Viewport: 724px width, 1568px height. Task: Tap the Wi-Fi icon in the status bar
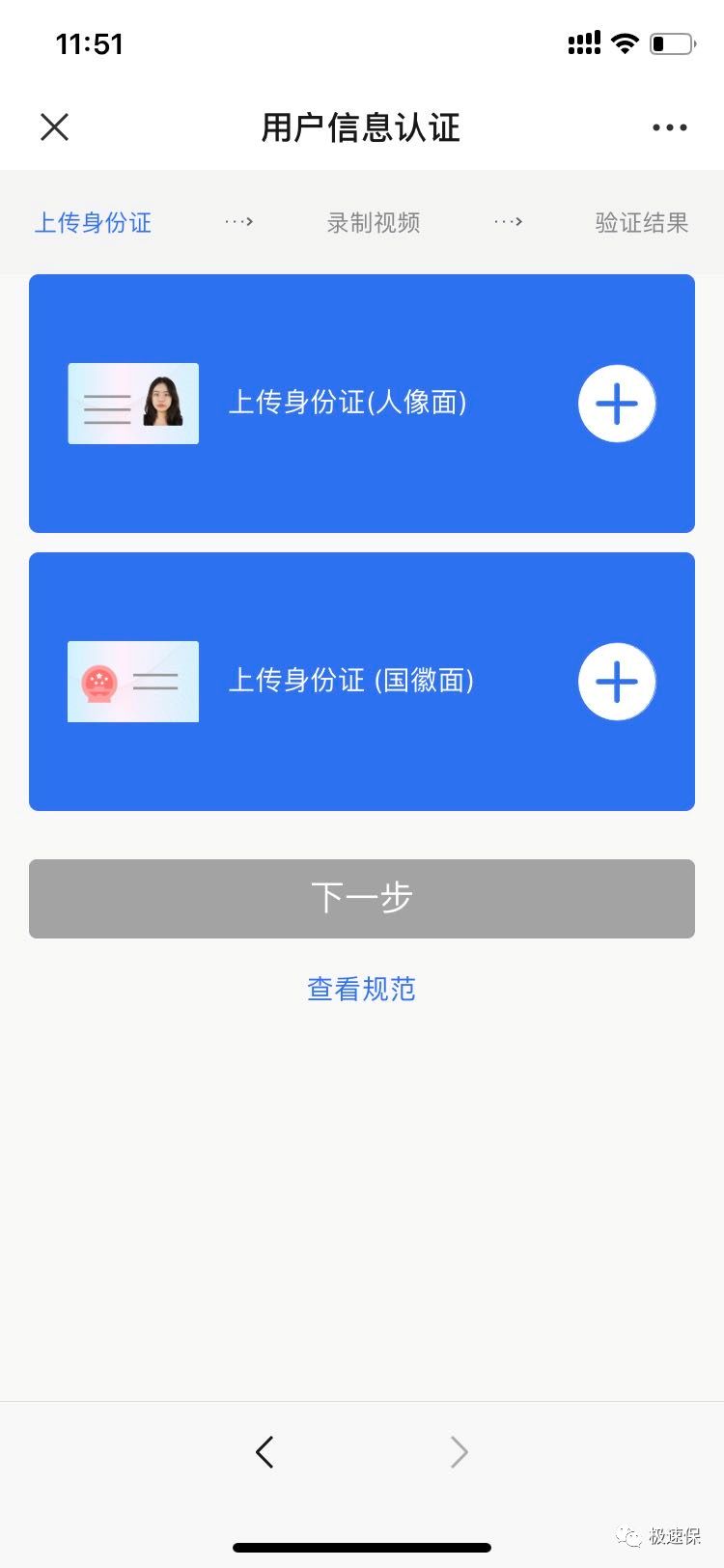click(x=624, y=42)
